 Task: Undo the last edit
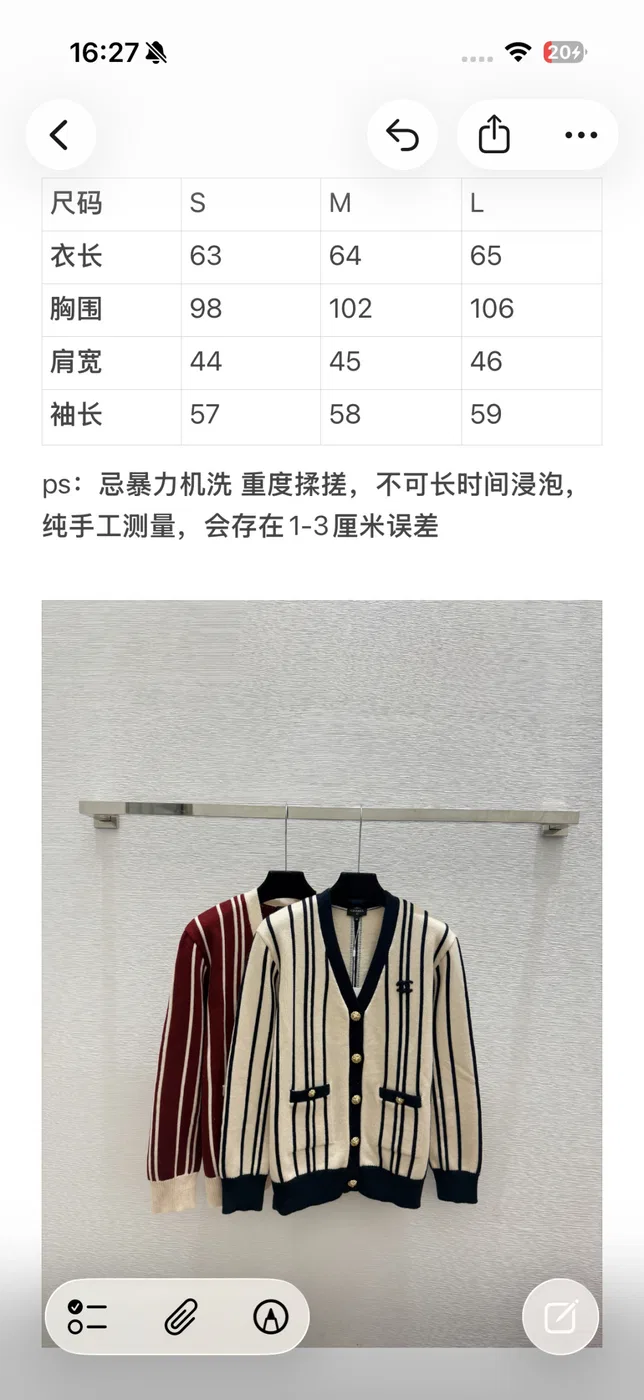[402, 135]
